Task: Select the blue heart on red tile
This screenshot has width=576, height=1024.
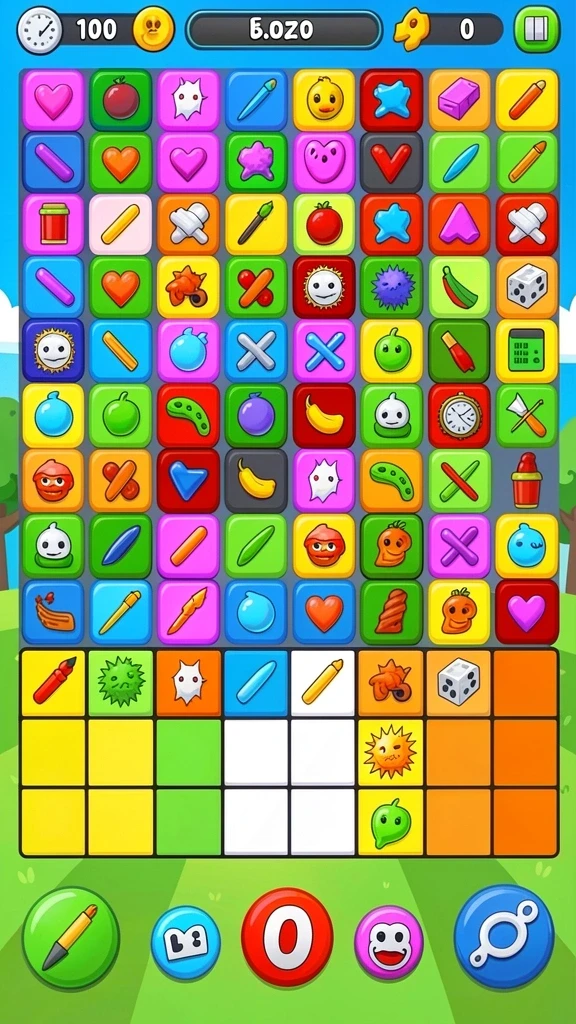Action: (188, 480)
